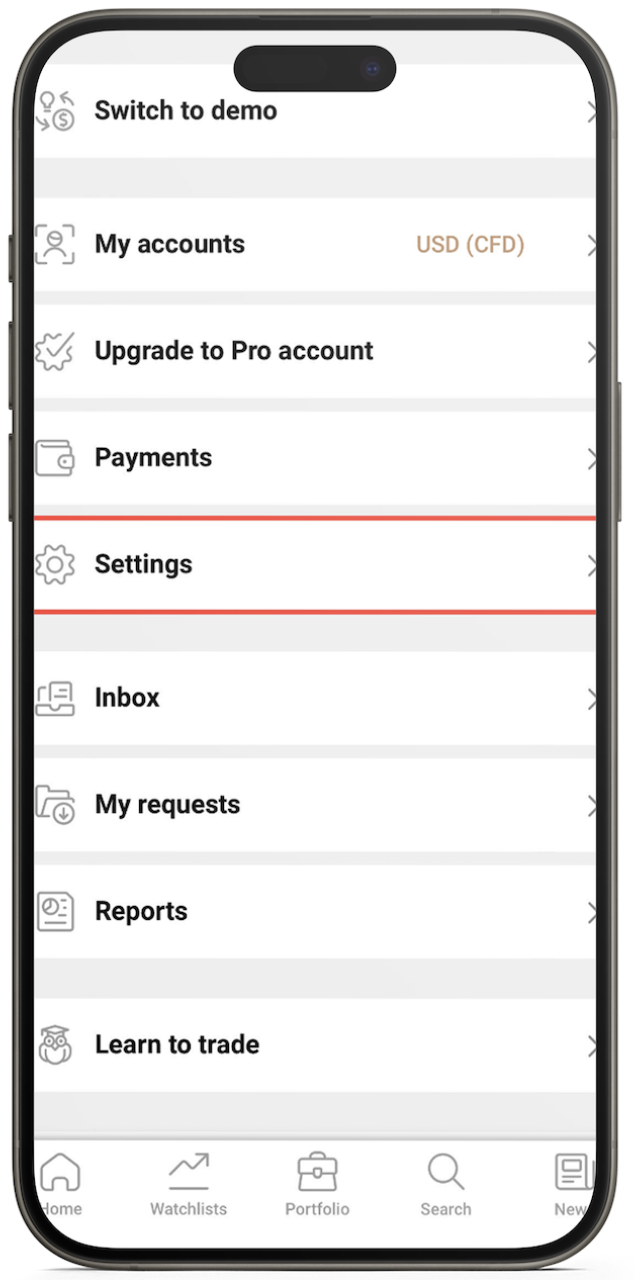634x1280 pixels.
Task: Open the Payments section
Action: pos(153,458)
